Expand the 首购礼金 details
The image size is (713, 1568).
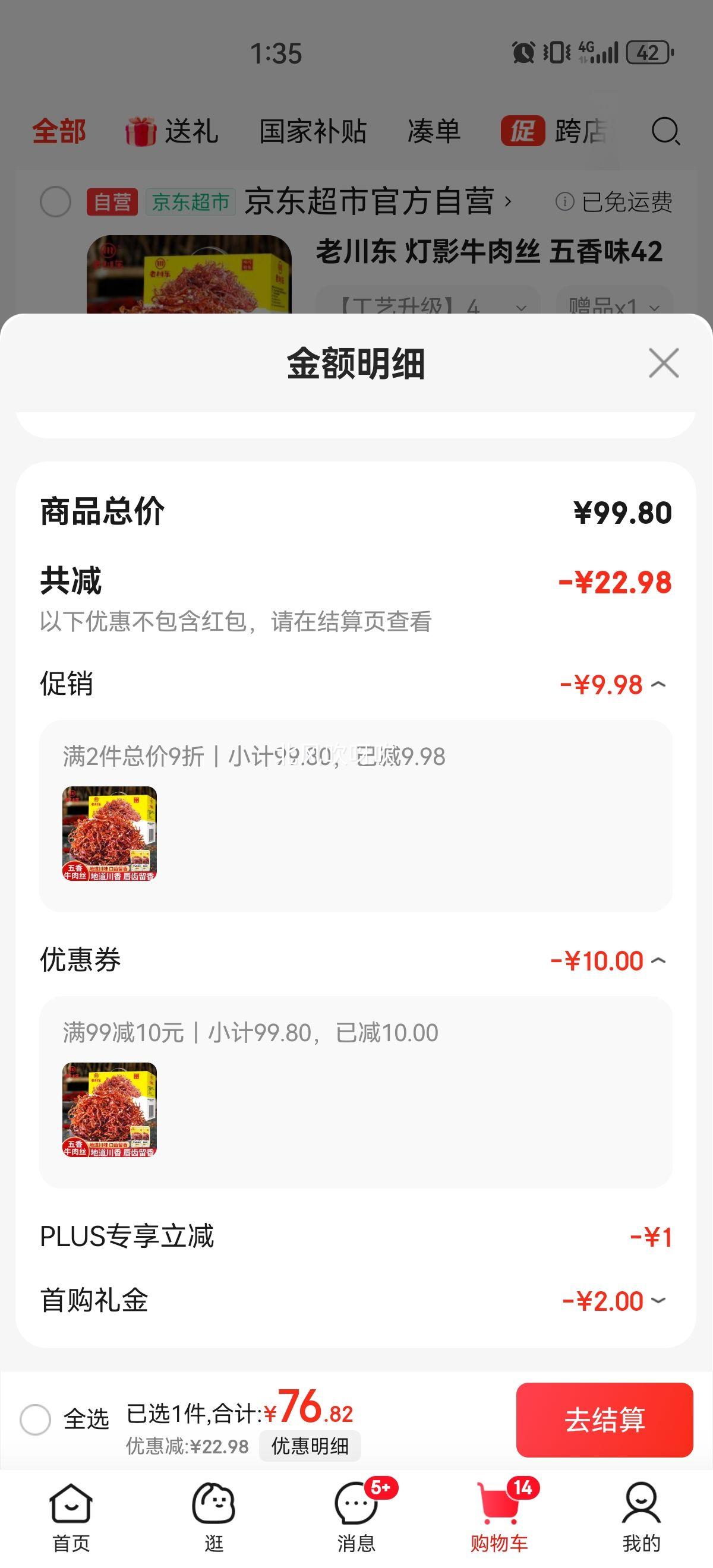[x=658, y=1301]
